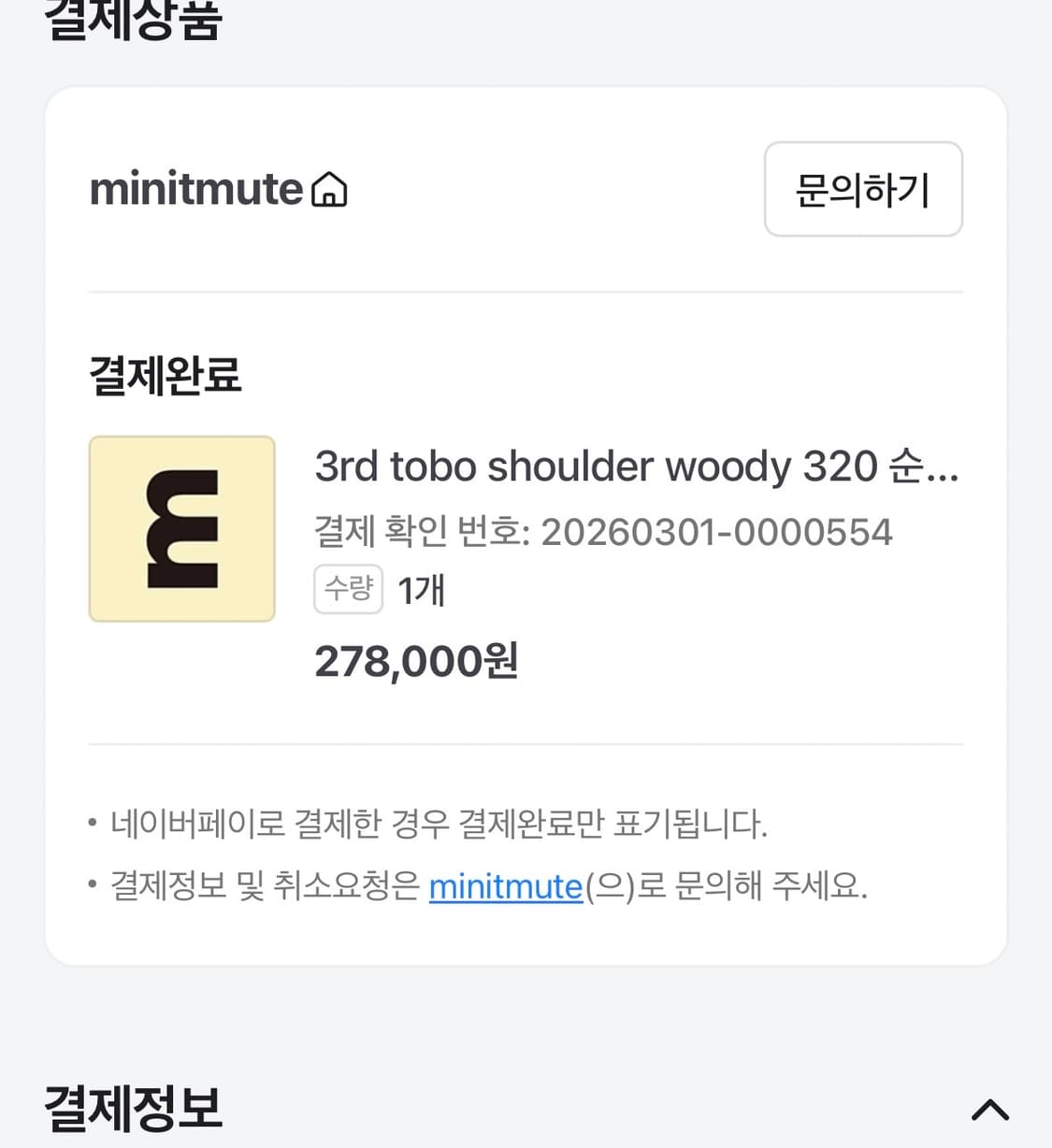Click the truncated product title 3rd tobo shoulder woody
Viewport: 1052px width, 1148px height.
pyautogui.click(x=636, y=466)
